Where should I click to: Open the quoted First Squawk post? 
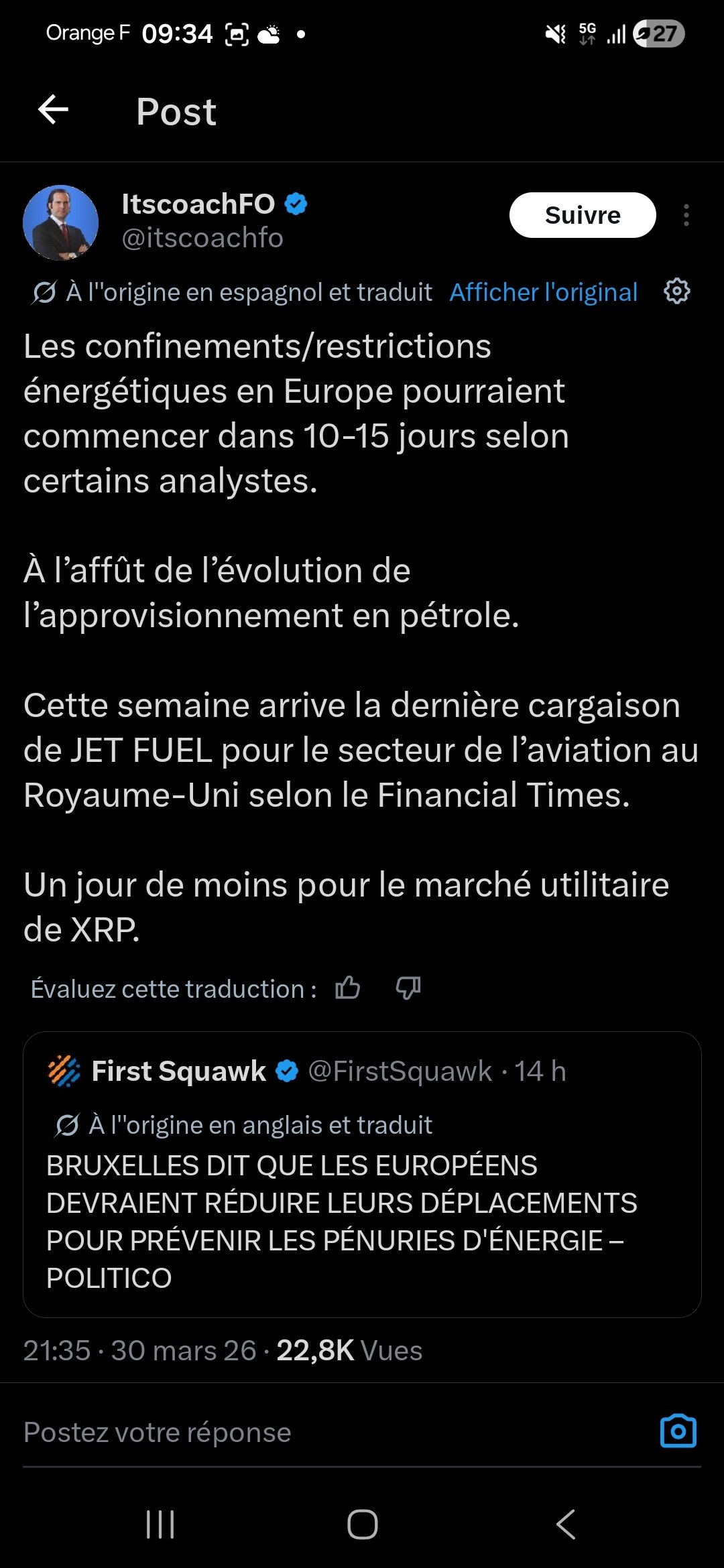coord(362,1199)
